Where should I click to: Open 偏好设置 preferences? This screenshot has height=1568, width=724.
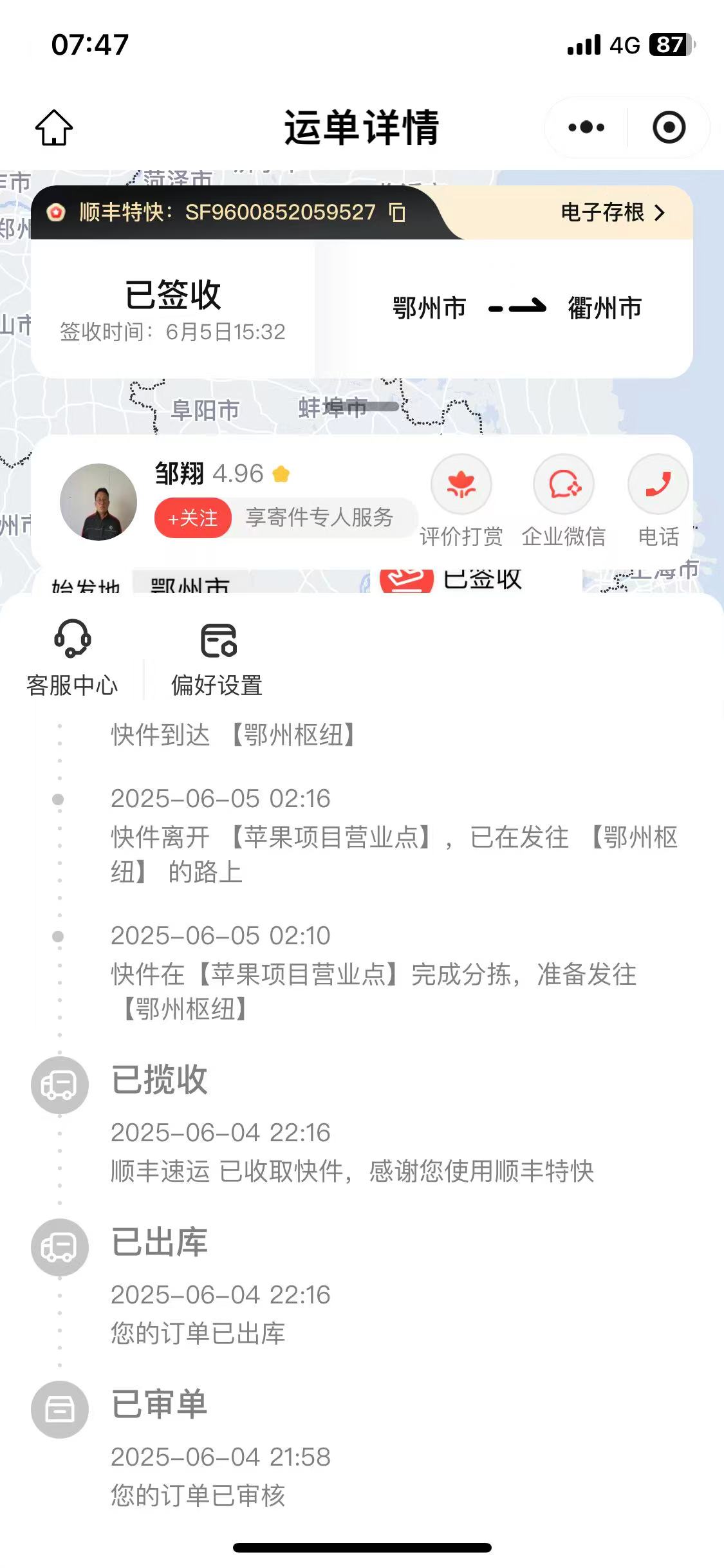point(217,658)
